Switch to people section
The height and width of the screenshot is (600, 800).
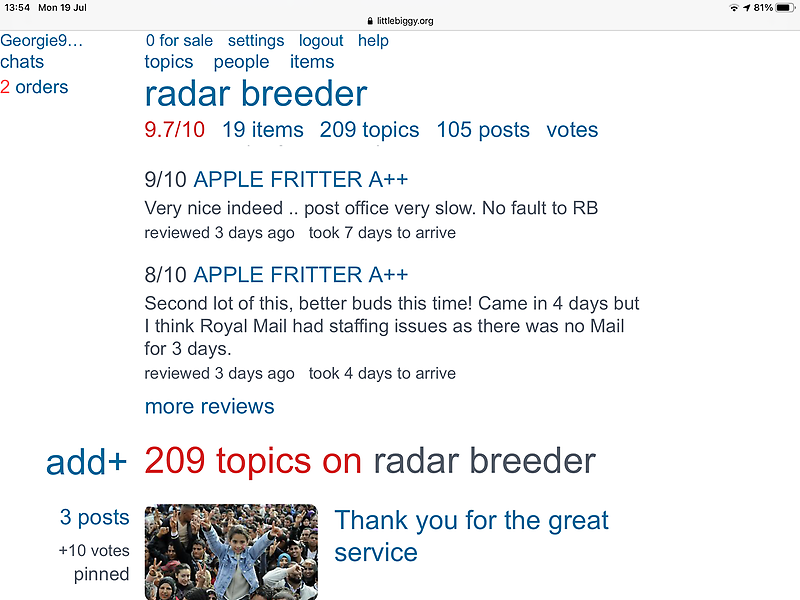pos(241,62)
